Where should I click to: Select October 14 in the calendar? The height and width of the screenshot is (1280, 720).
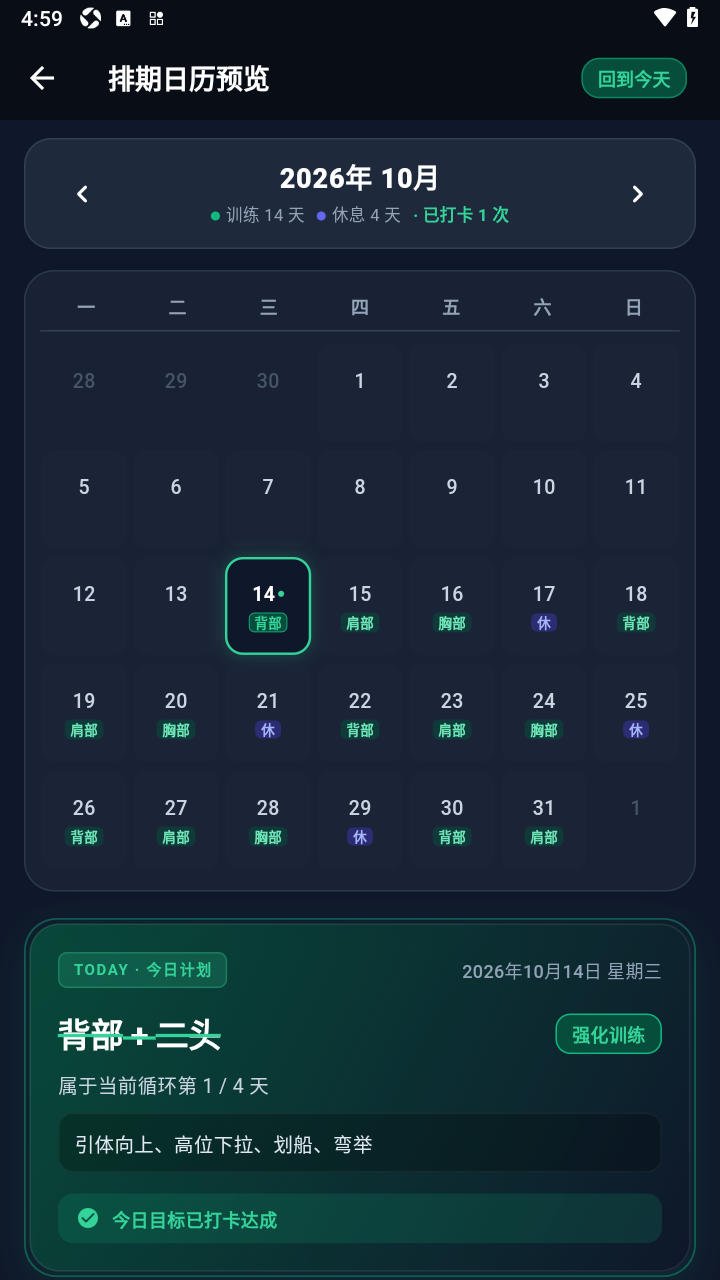pyautogui.click(x=268, y=606)
